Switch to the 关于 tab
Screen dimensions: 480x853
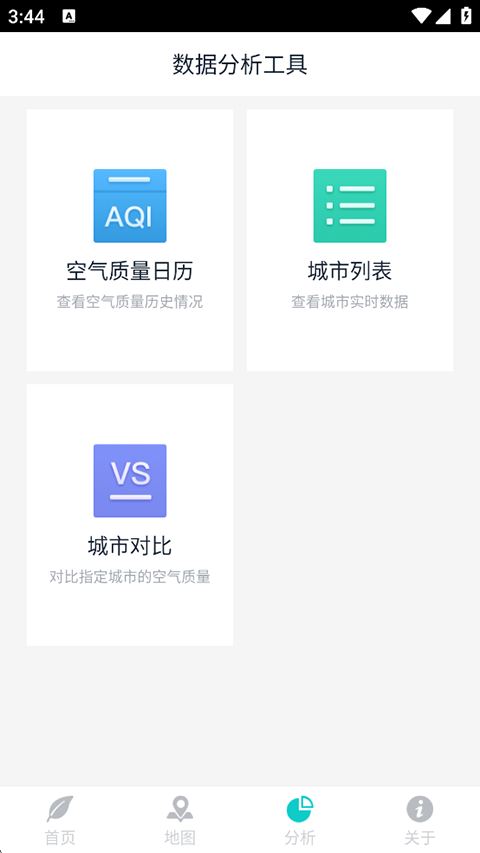click(420, 820)
